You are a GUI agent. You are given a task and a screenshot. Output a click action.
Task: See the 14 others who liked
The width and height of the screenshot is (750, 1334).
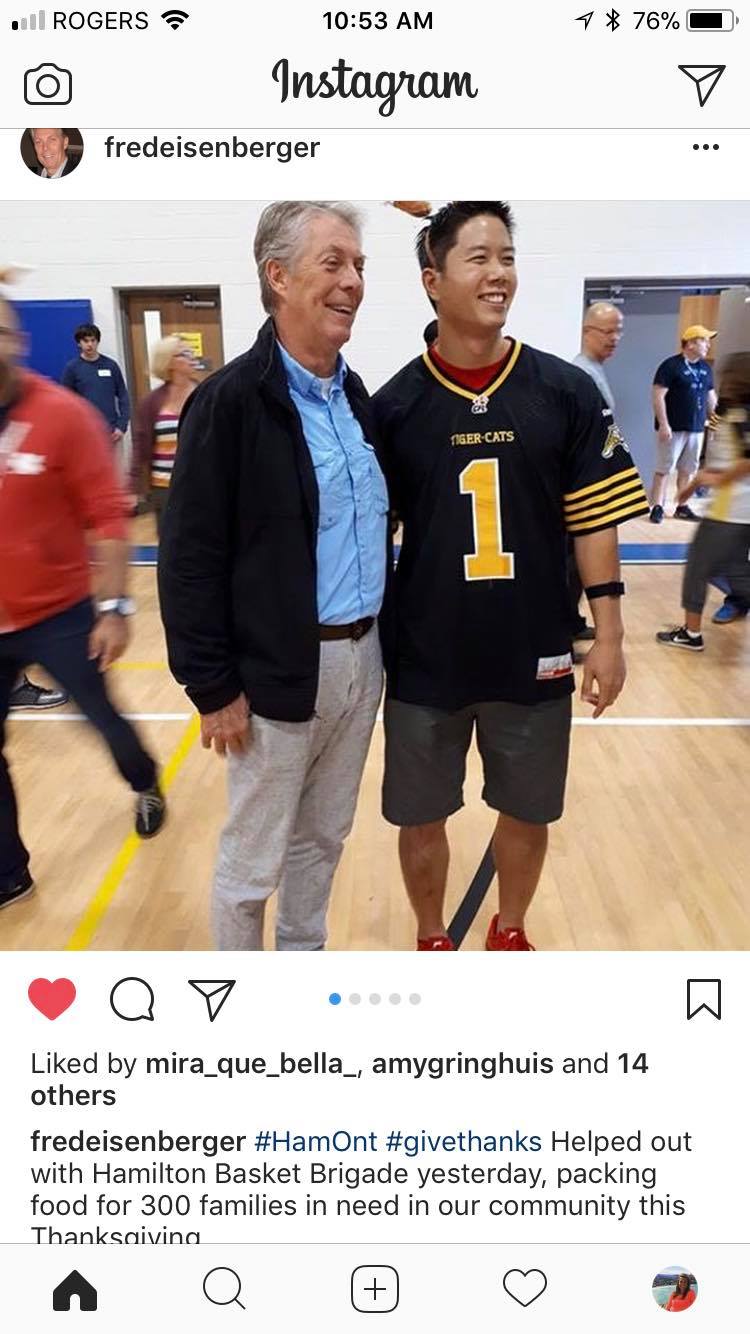coord(340,1079)
